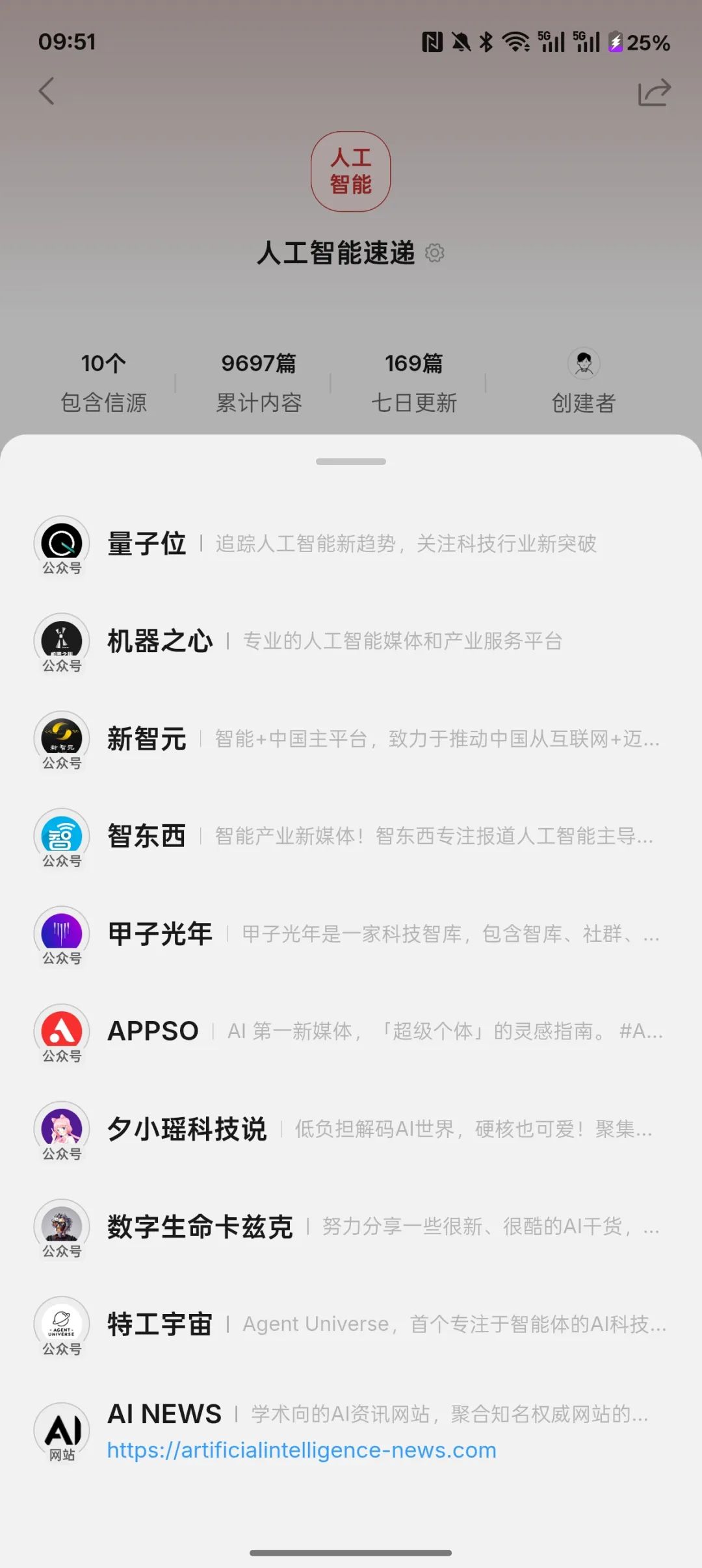This screenshot has width=702, height=1568.
Task: Visit the artificialintelligence-news.com link
Action: tap(302, 1450)
